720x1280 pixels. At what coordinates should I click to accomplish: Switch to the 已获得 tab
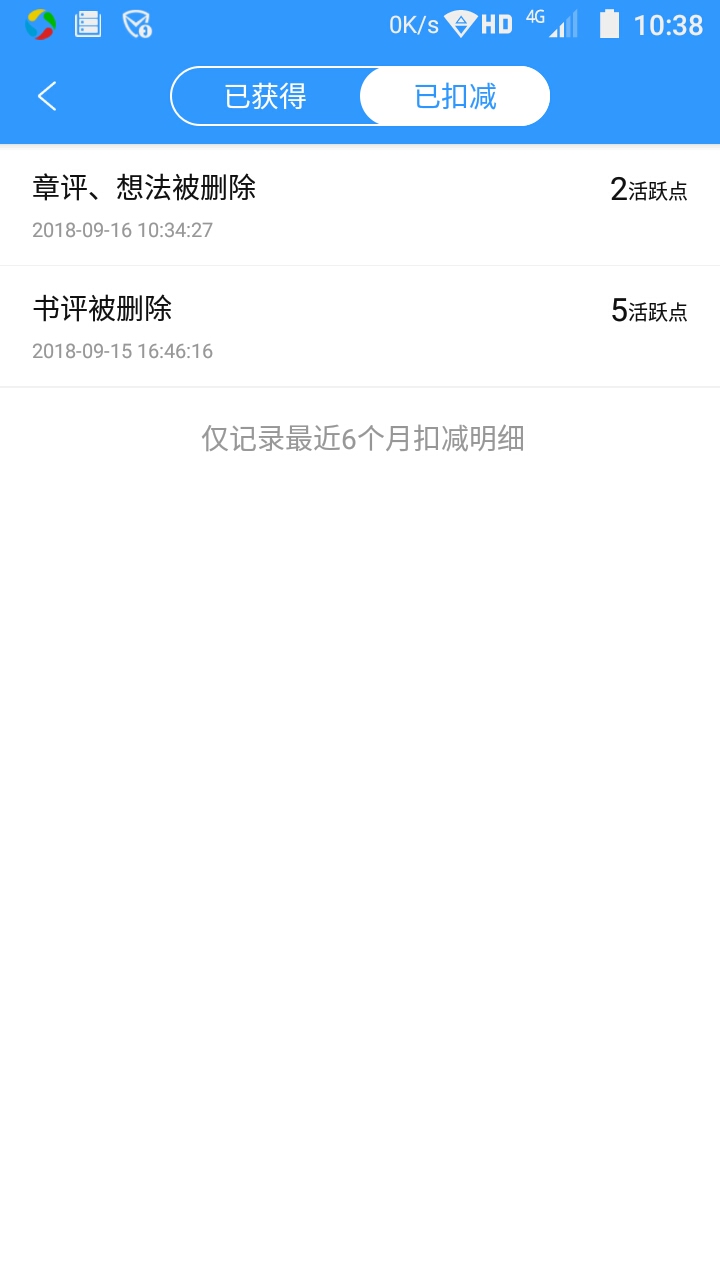266,96
